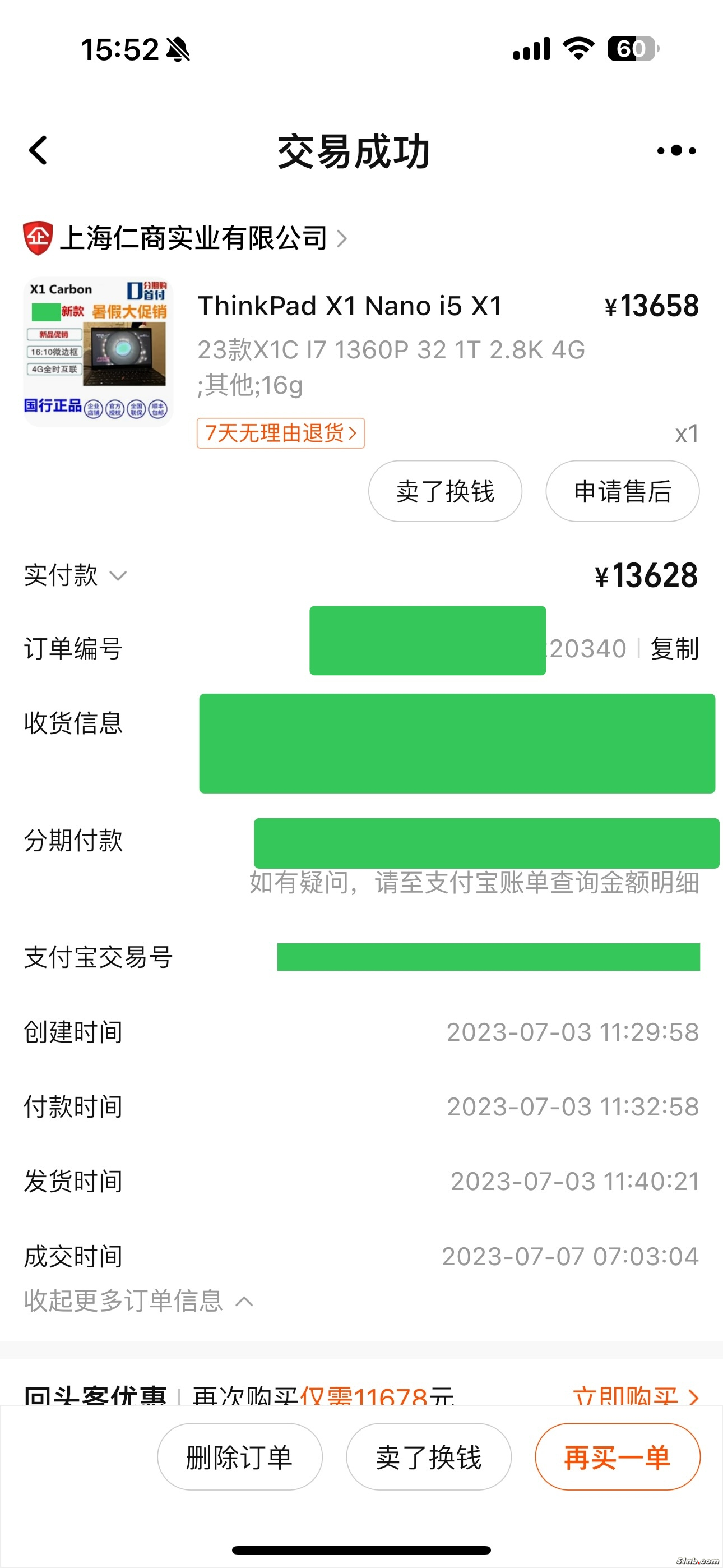Apply for after-sales via 申请售后
Image resolution: width=723 pixels, height=1568 pixels.
coord(622,491)
